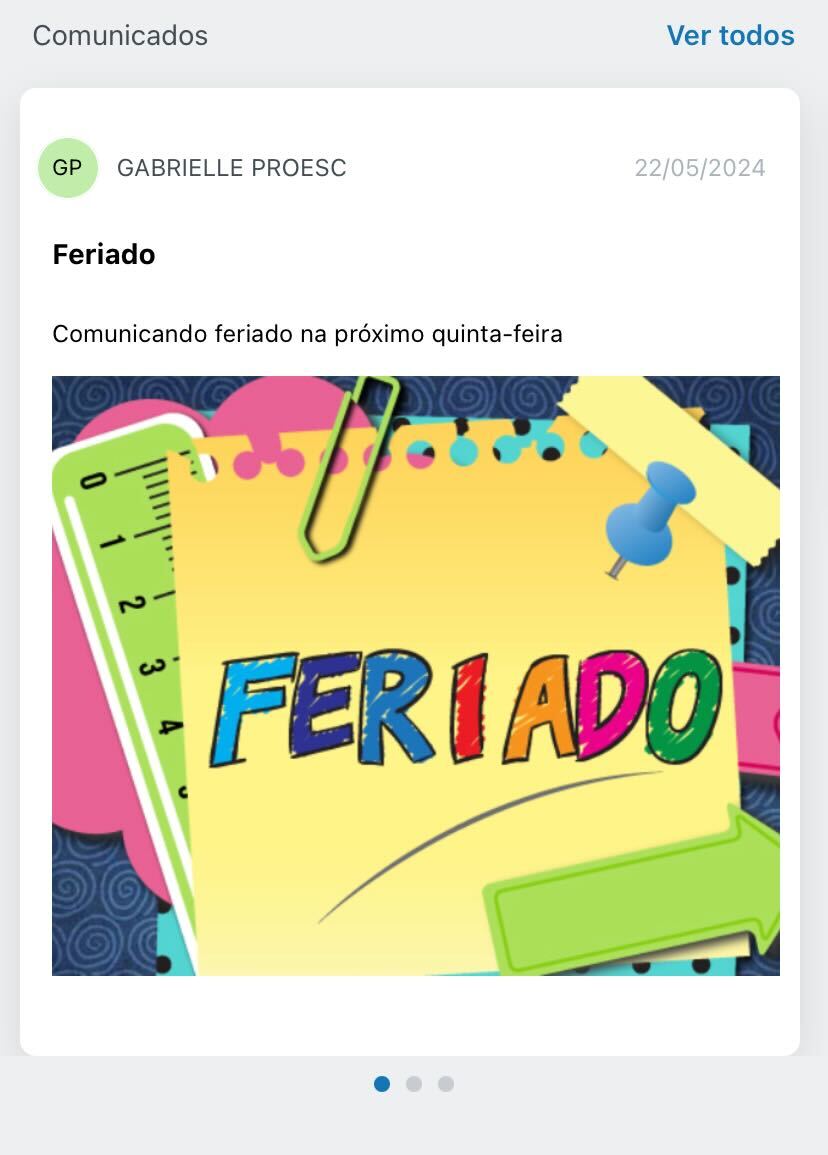Viewport: 828px width, 1155px height.
Task: Tap the GP avatar of Gabrielle Proesc
Action: click(x=67, y=168)
